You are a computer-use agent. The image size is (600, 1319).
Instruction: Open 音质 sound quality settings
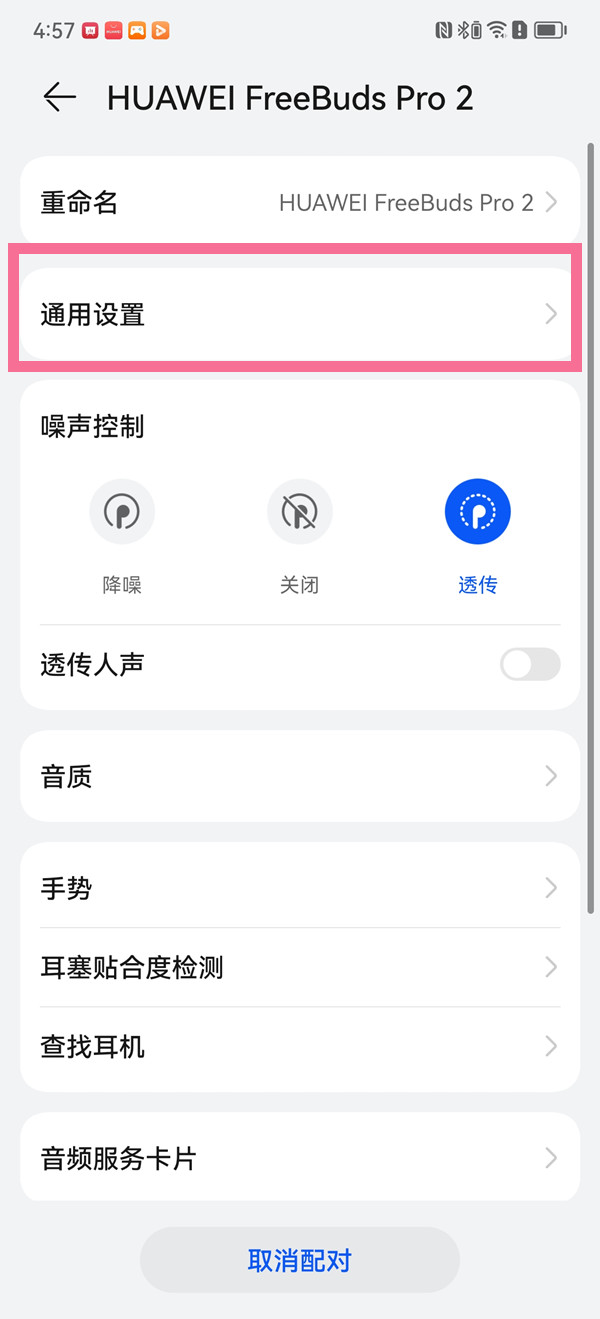click(x=299, y=776)
